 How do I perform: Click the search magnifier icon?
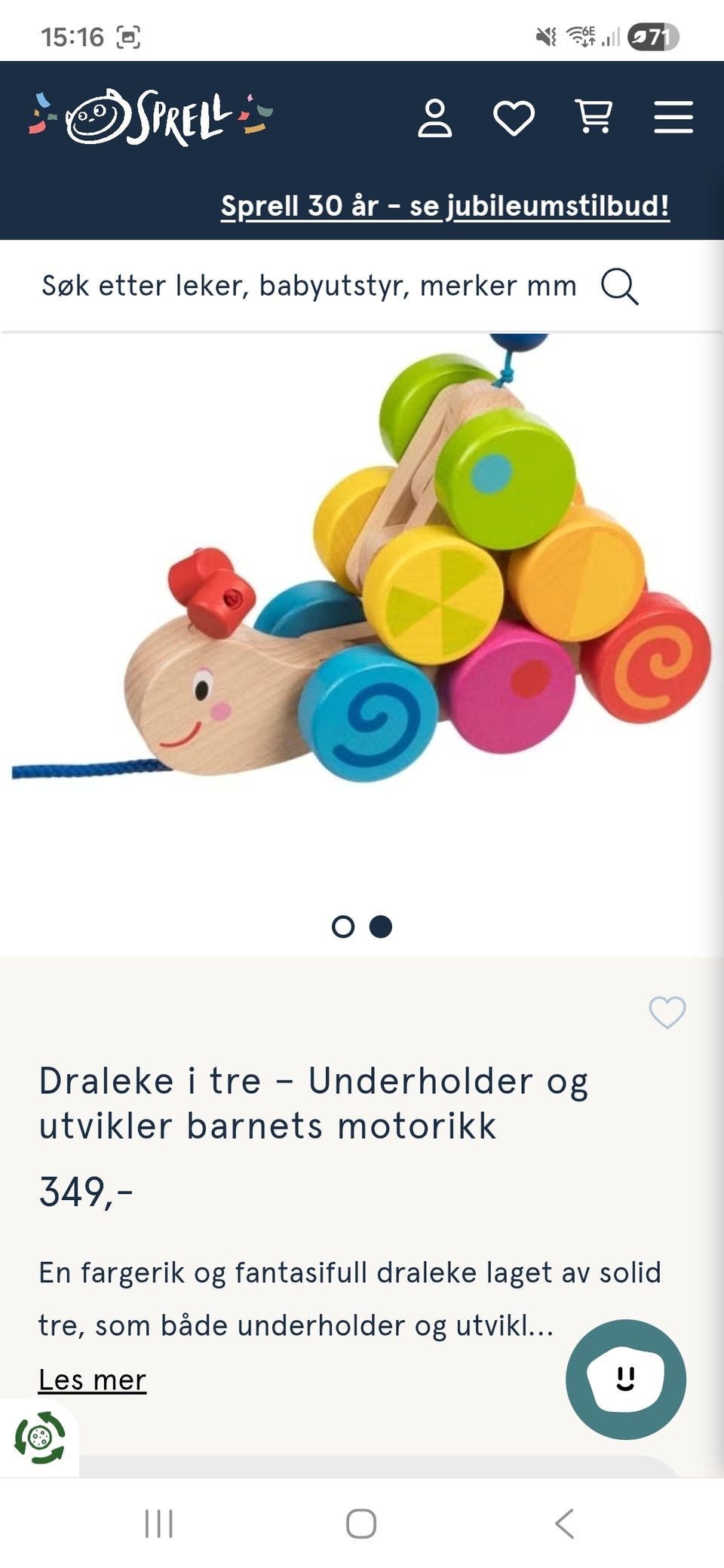click(620, 286)
